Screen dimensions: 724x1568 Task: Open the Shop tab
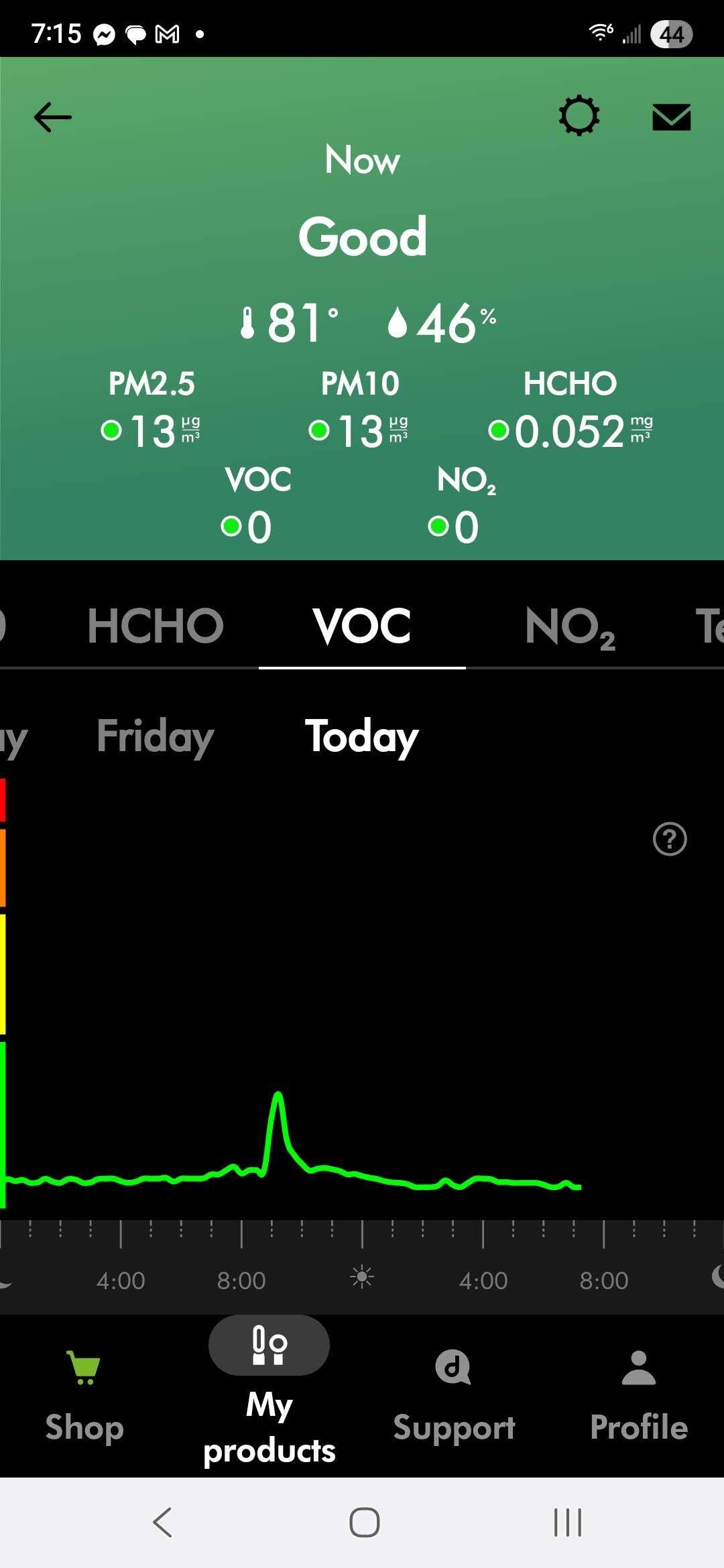(84, 1398)
